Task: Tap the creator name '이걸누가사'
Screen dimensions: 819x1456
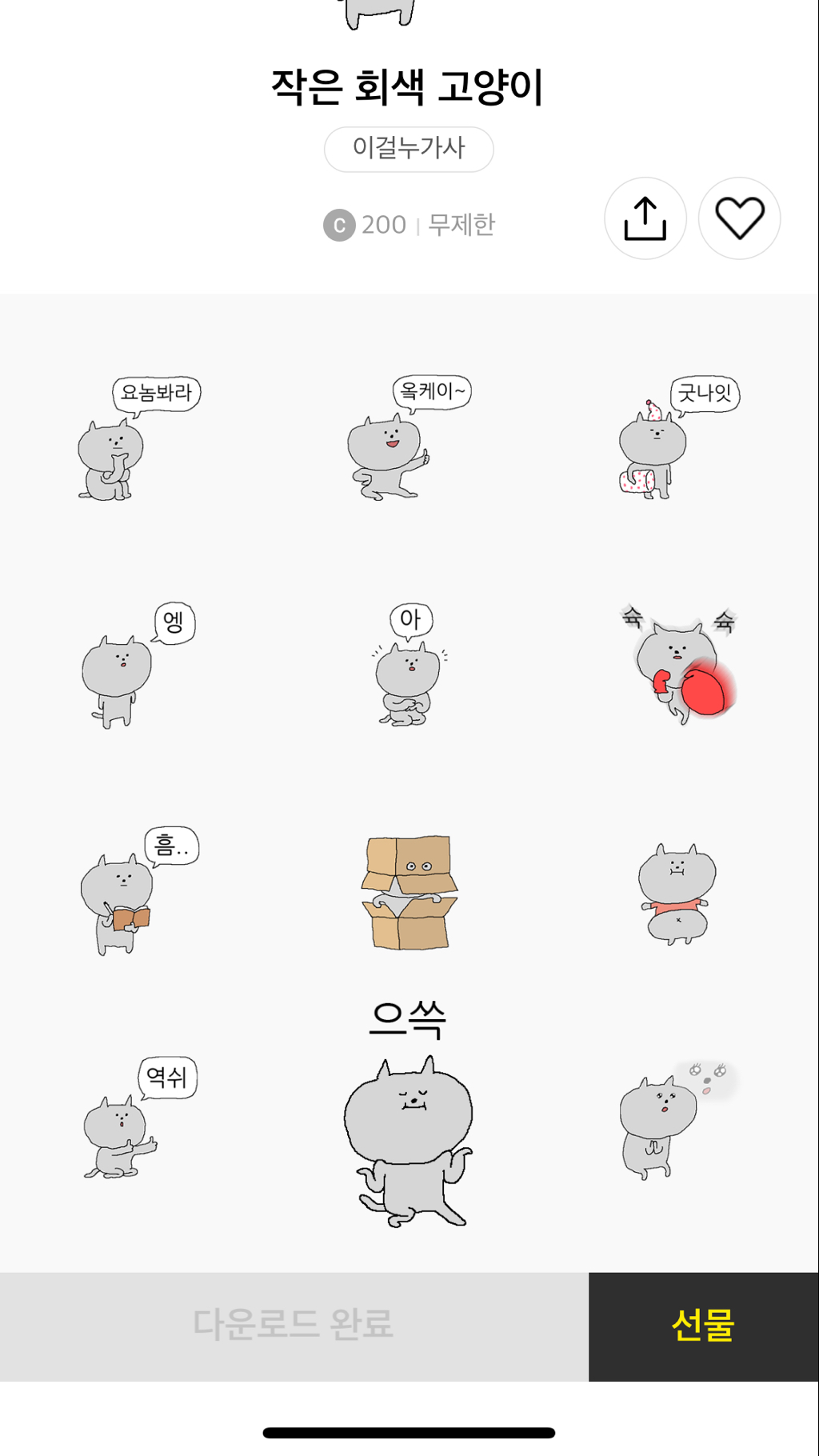Action: [x=409, y=149]
